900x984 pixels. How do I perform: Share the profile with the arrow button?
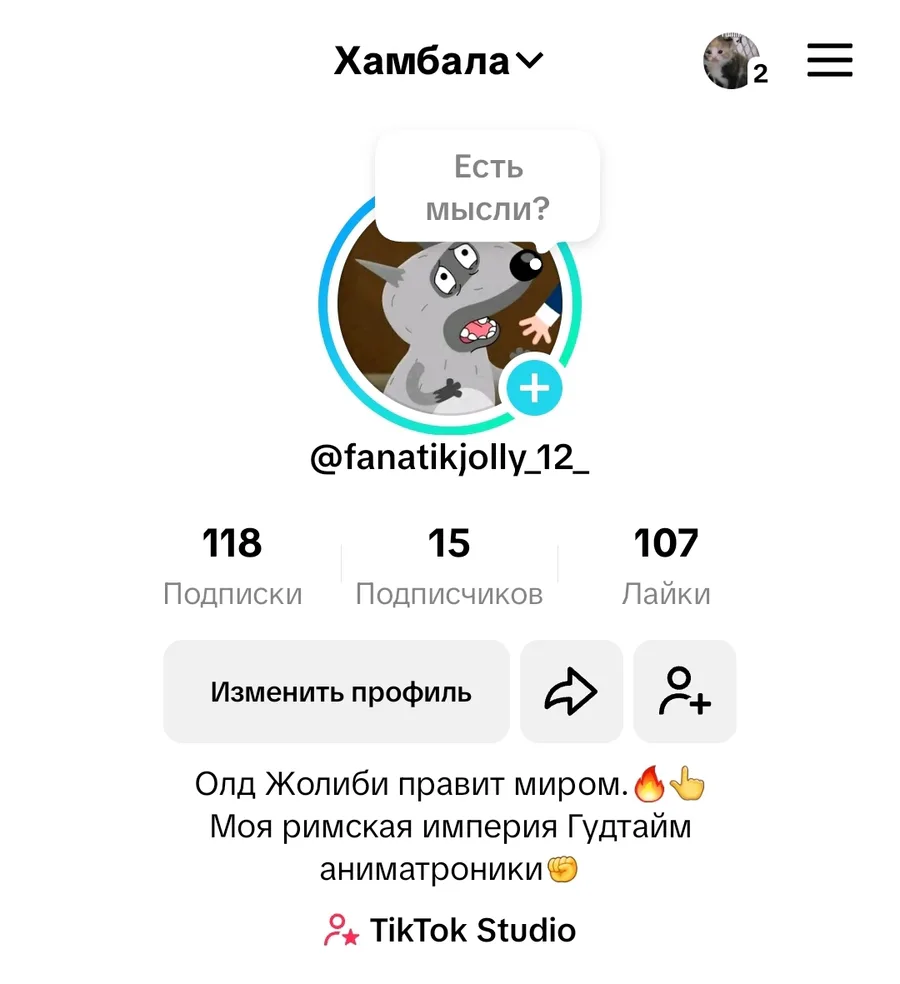571,692
